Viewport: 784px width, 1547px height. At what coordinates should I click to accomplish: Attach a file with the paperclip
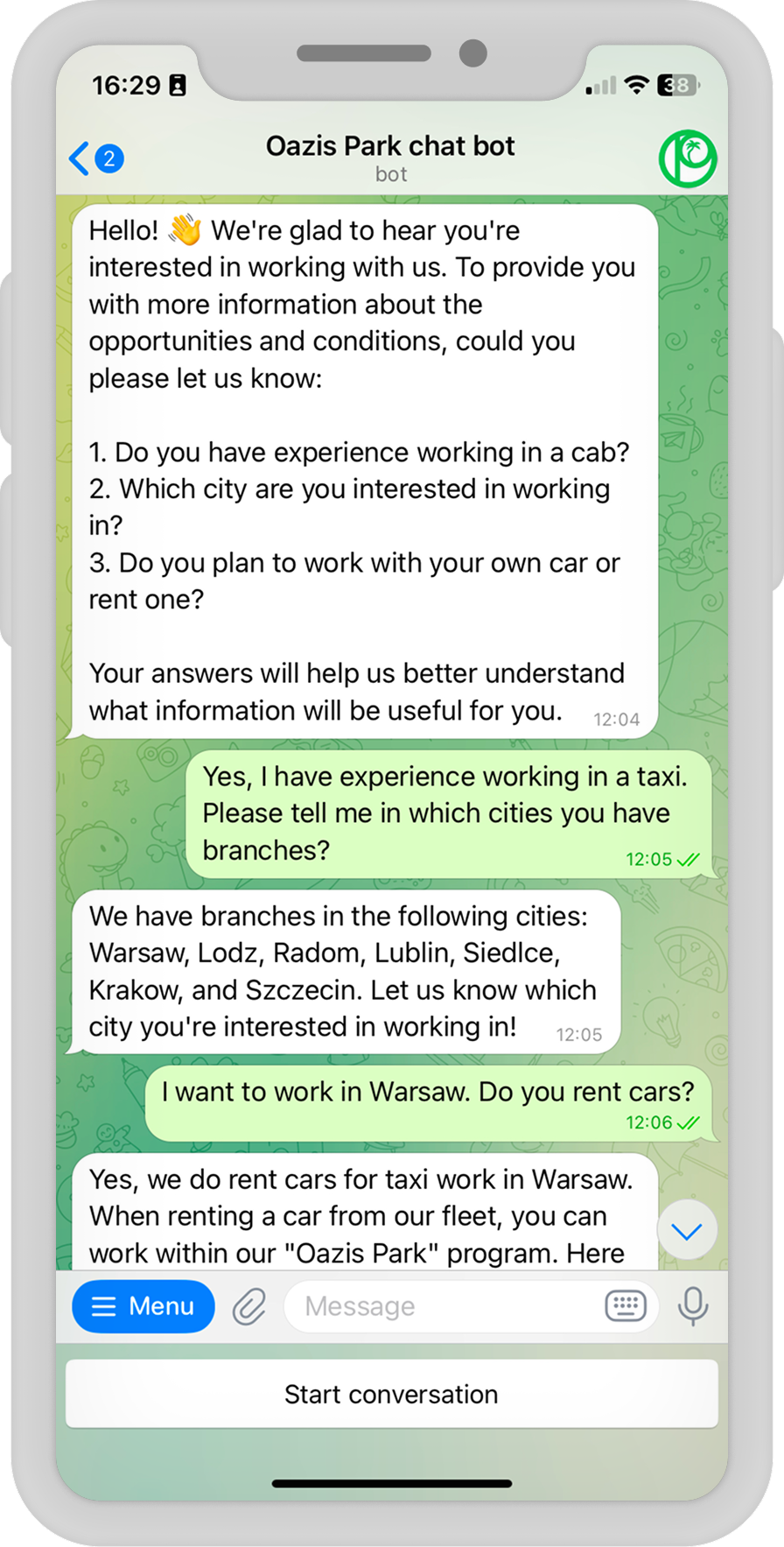(x=249, y=1307)
